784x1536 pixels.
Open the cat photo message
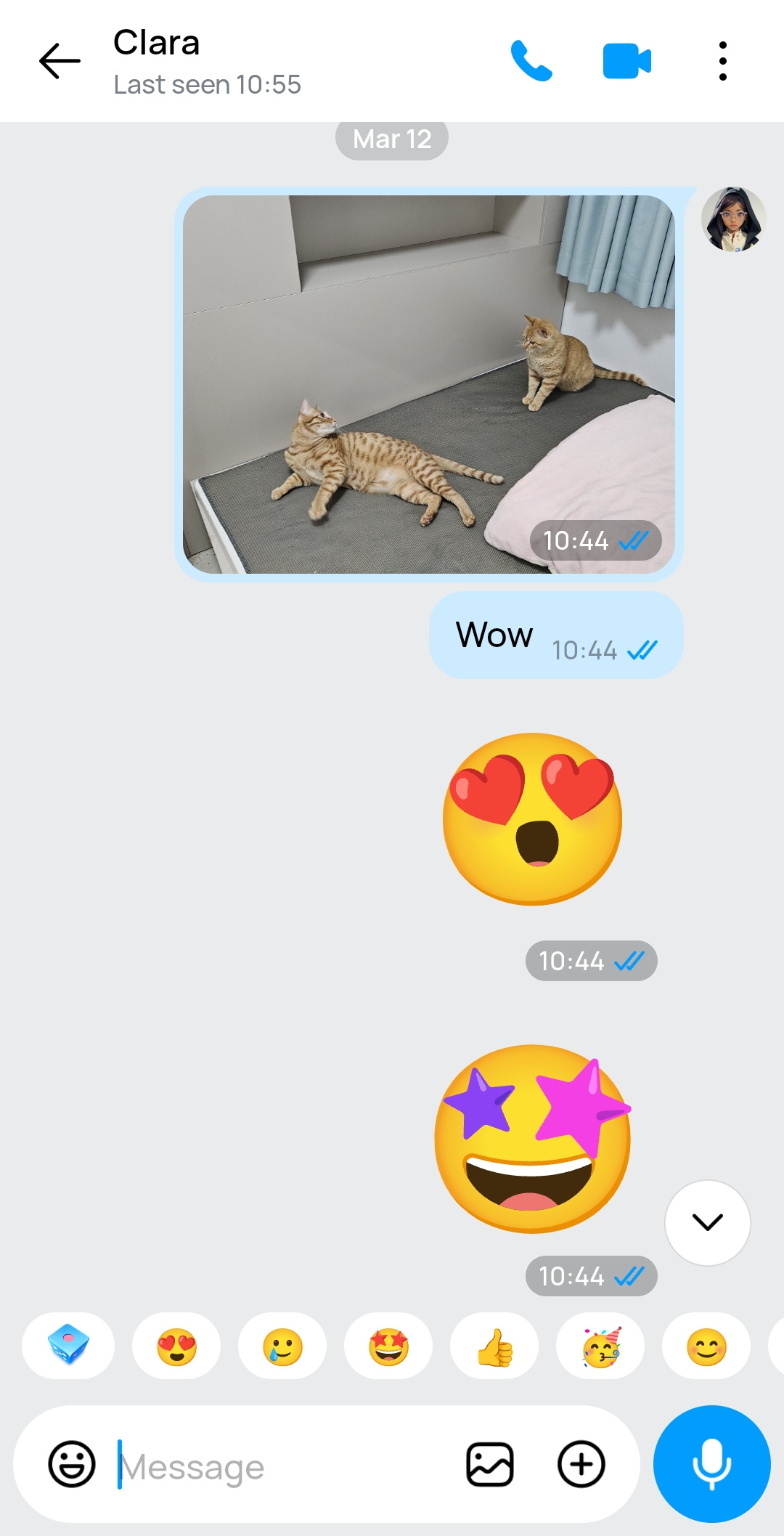(428, 384)
